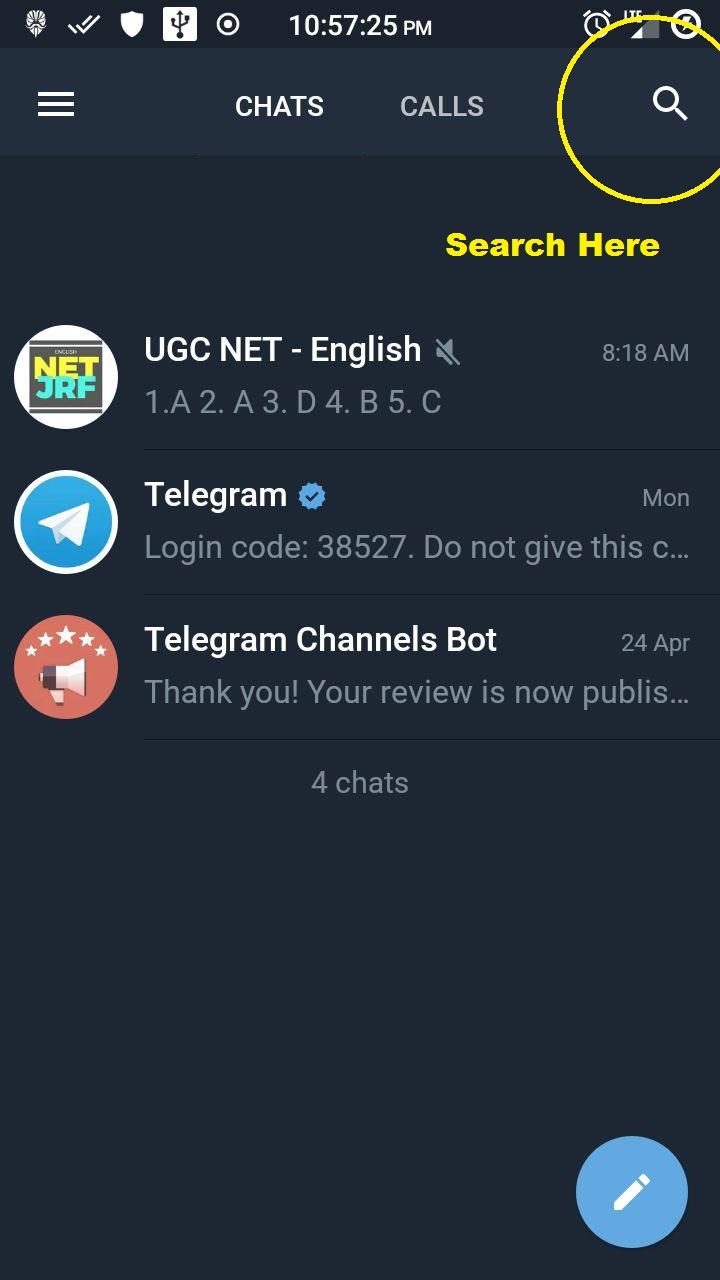Open the search with magnifier icon
Image resolution: width=720 pixels, height=1280 pixels.
coord(670,103)
